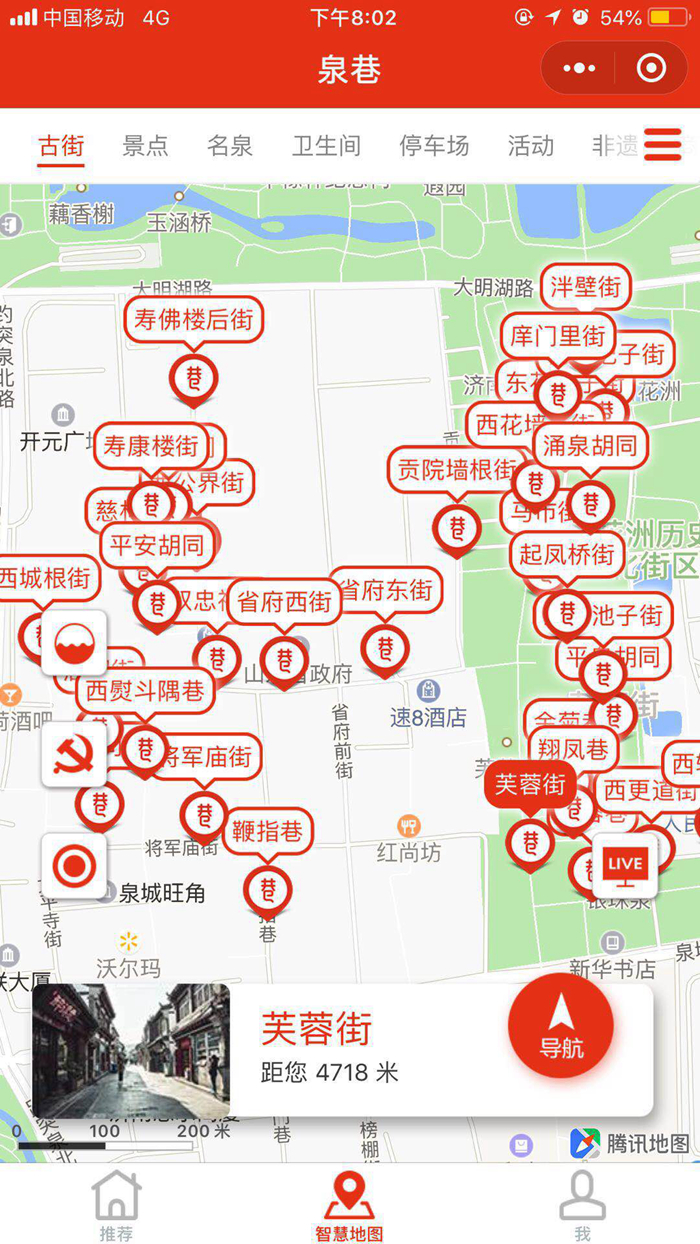Open the party emblem layer button
This screenshot has width=700, height=1244.
pos(74,755)
